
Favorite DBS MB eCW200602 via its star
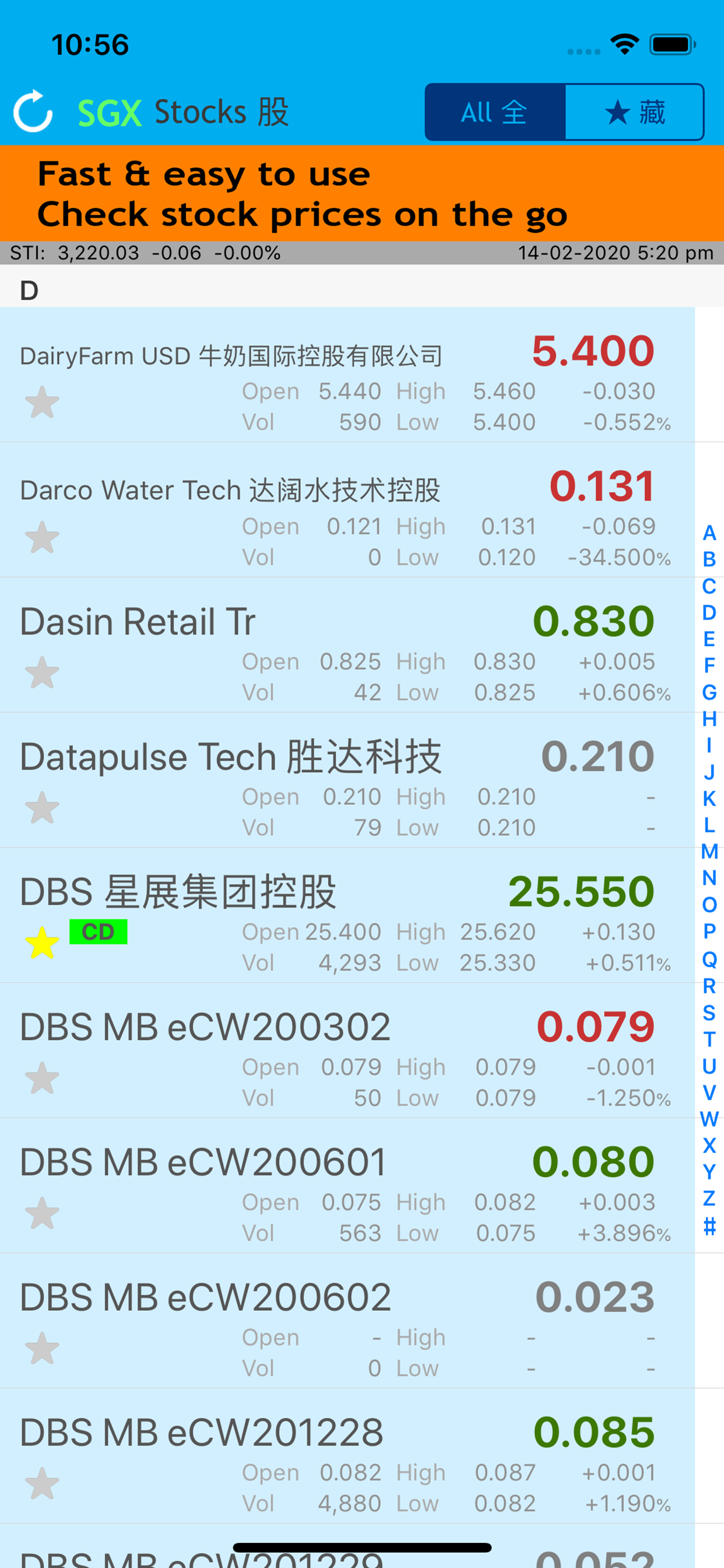41,1347
